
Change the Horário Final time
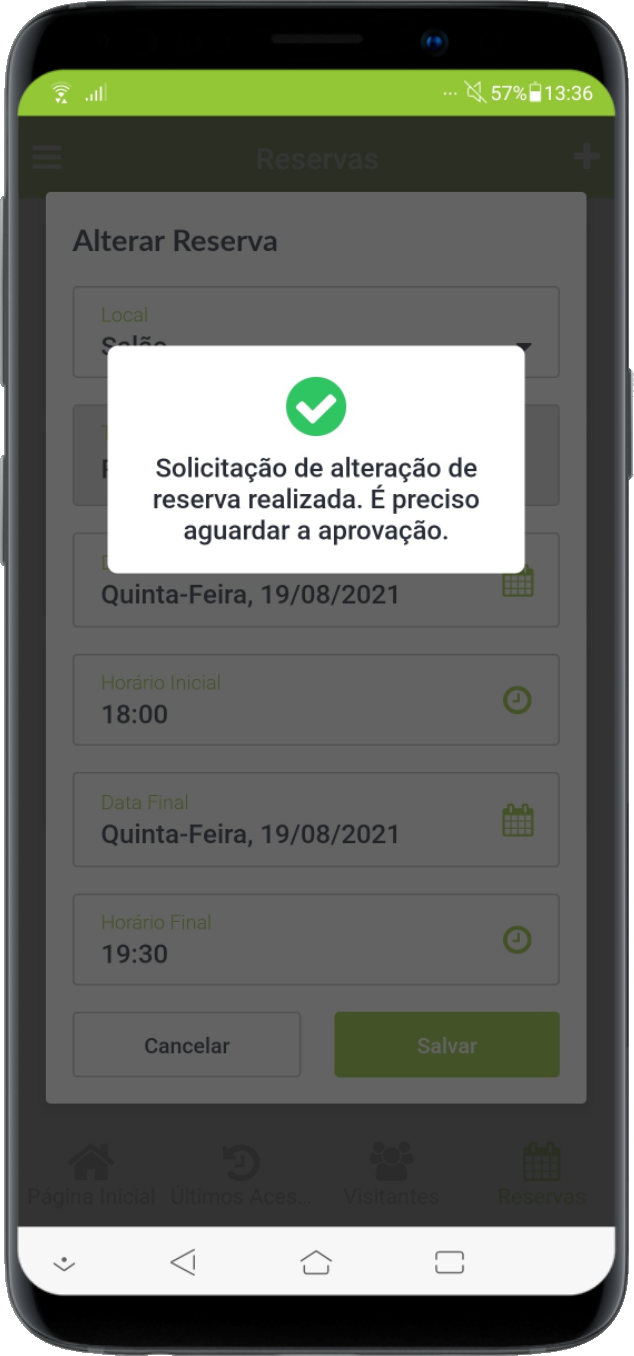(x=516, y=940)
